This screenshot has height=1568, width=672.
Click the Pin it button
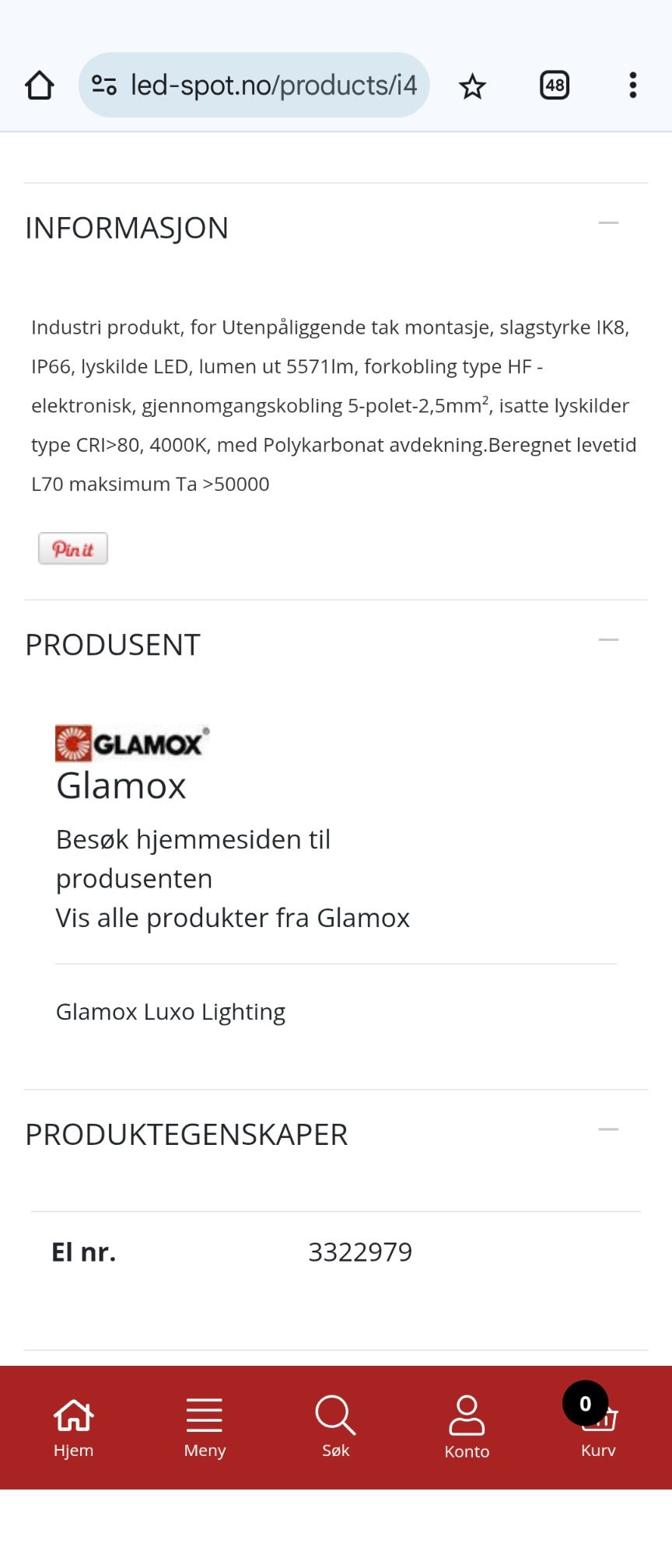73,548
